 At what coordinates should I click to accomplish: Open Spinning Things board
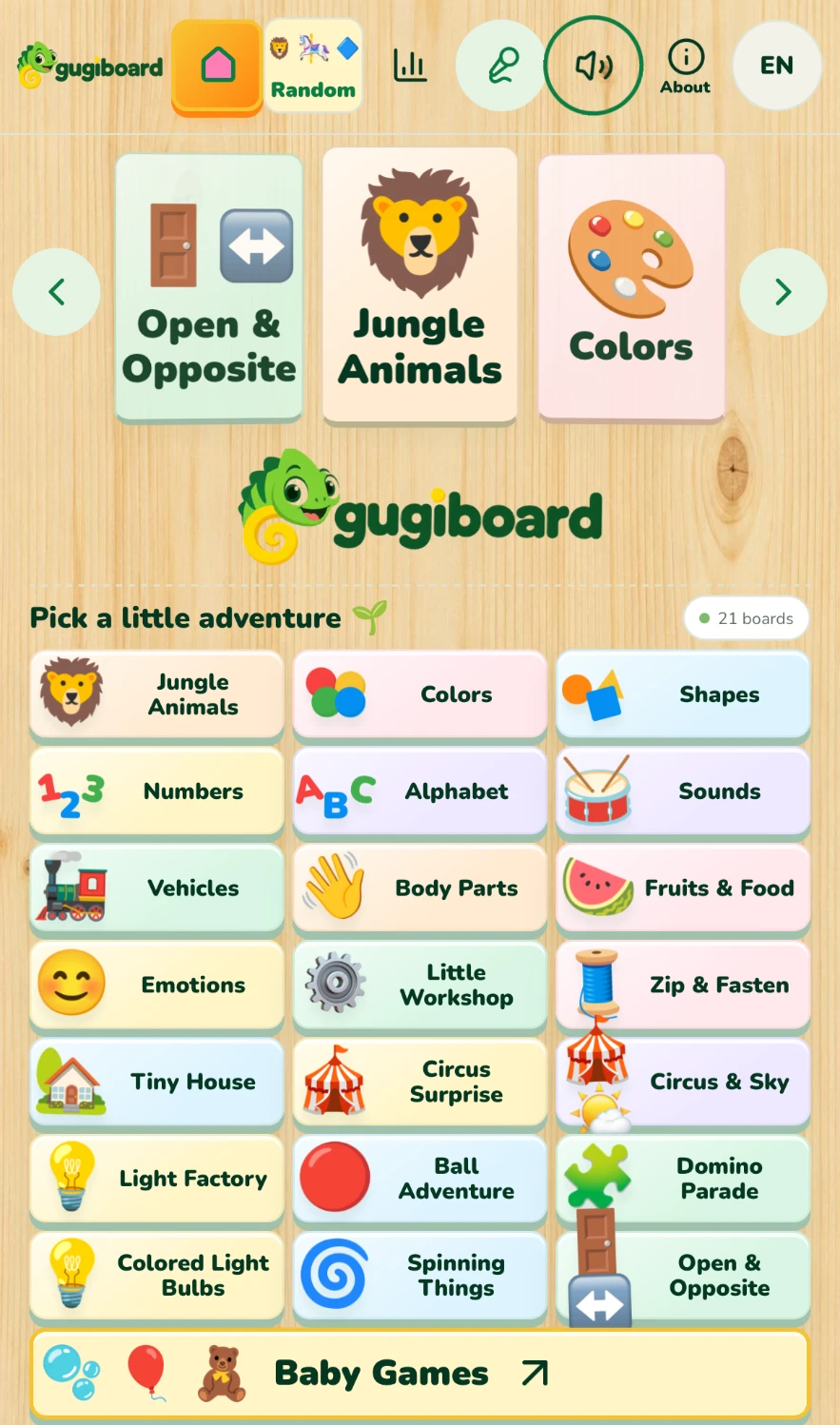[x=420, y=1276]
